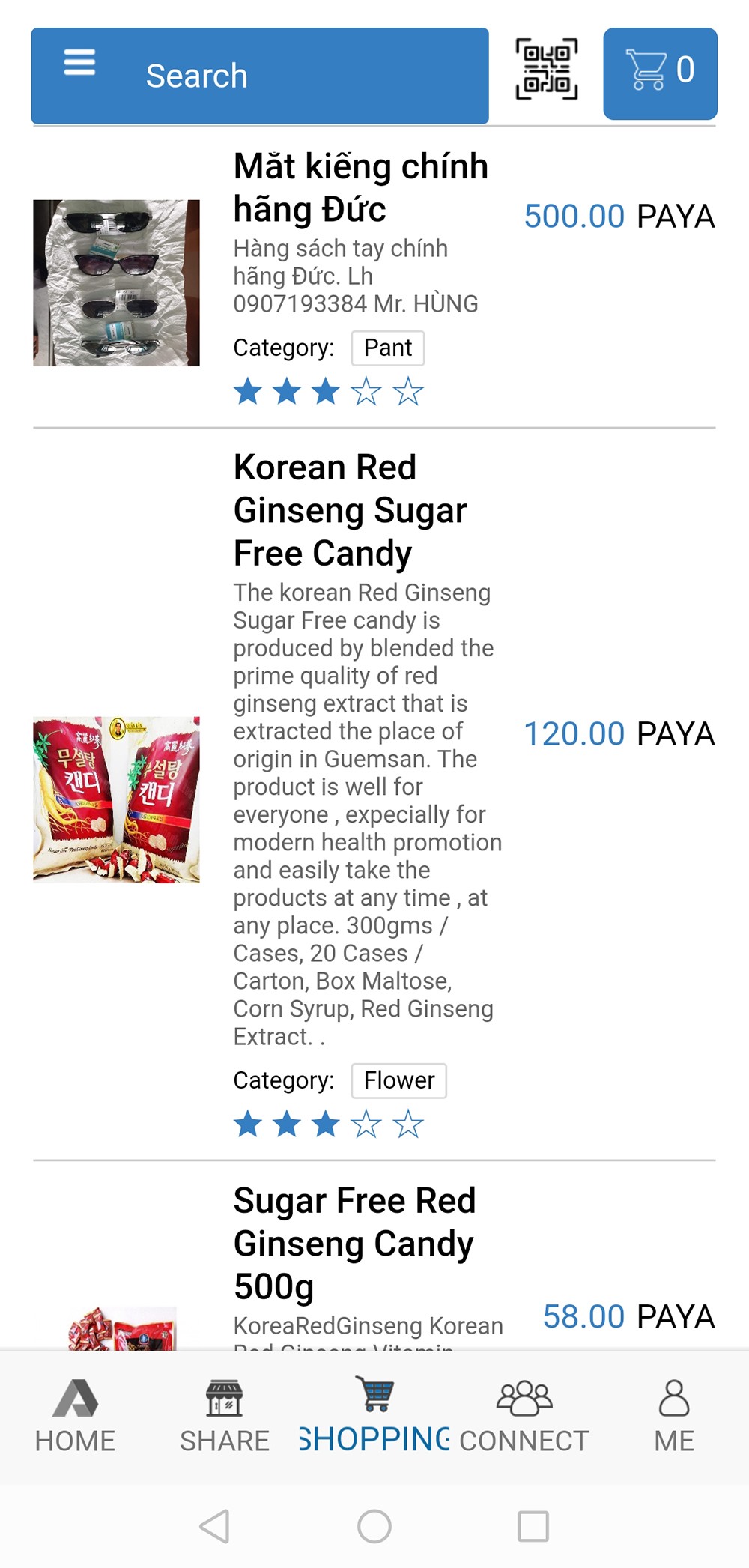This screenshot has width=749, height=1568.
Task: Switch to the Connect tab
Action: pyautogui.click(x=524, y=1417)
